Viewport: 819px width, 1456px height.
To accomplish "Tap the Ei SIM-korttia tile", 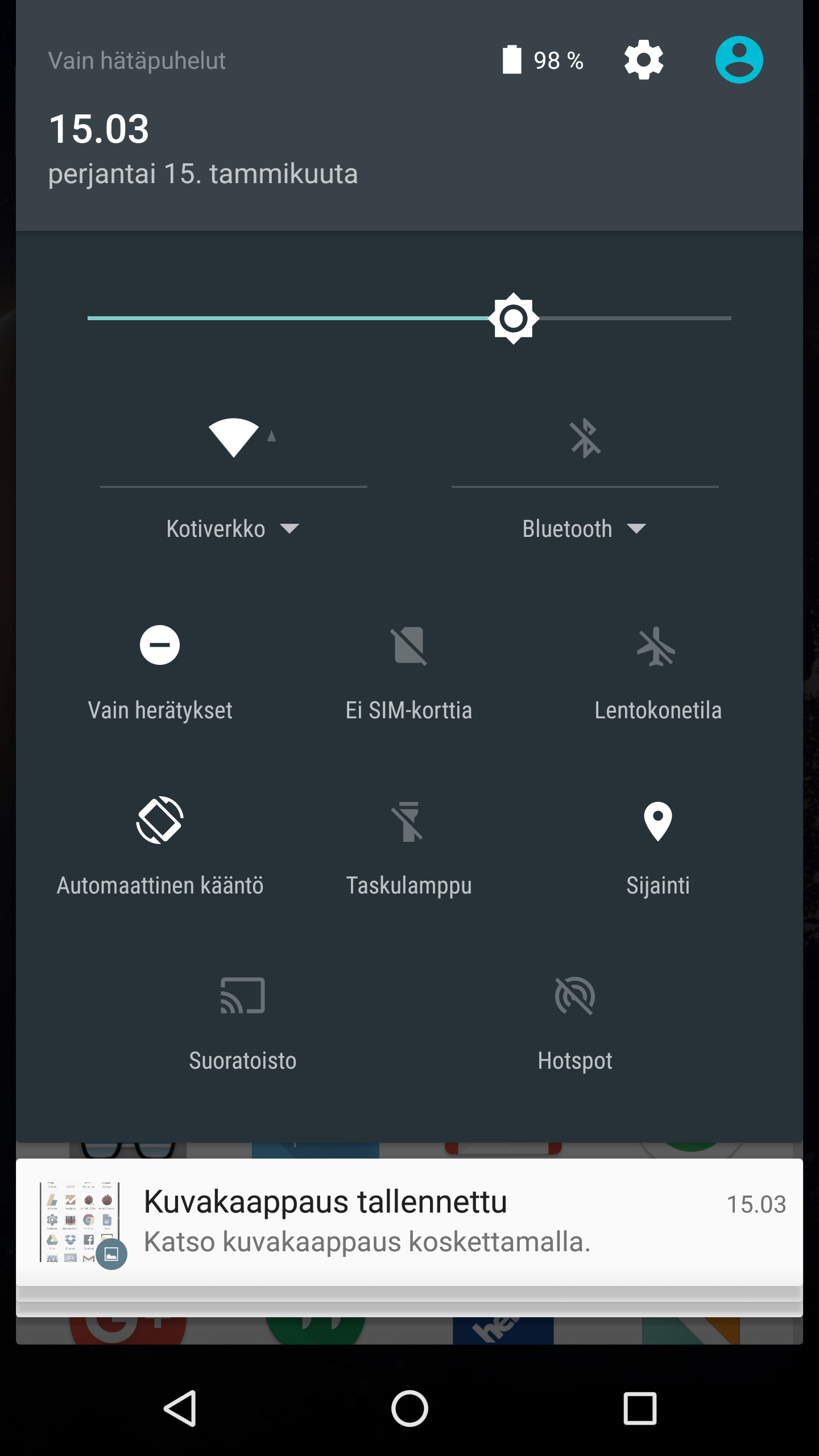I will click(409, 646).
